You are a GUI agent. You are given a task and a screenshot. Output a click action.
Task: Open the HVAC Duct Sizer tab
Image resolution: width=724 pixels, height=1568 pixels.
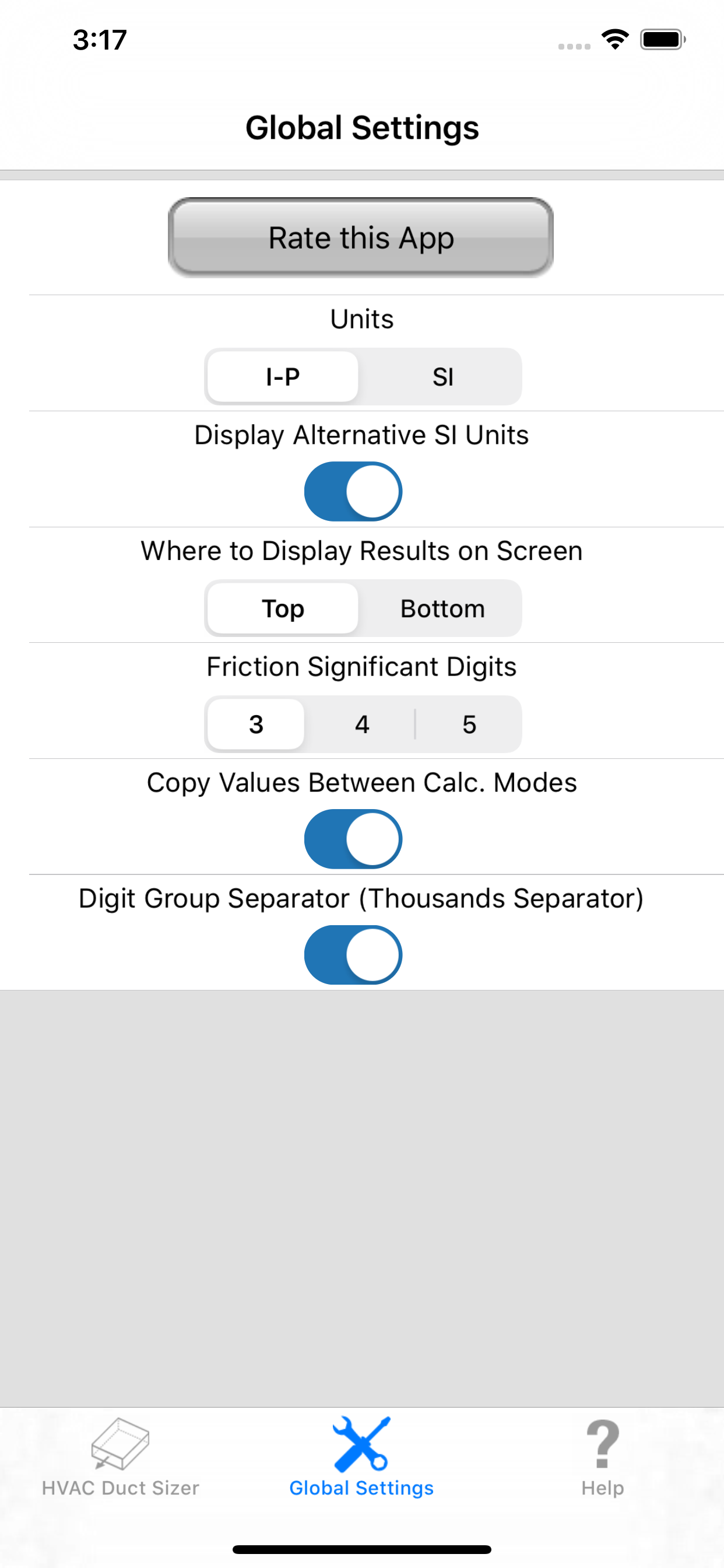click(121, 1457)
